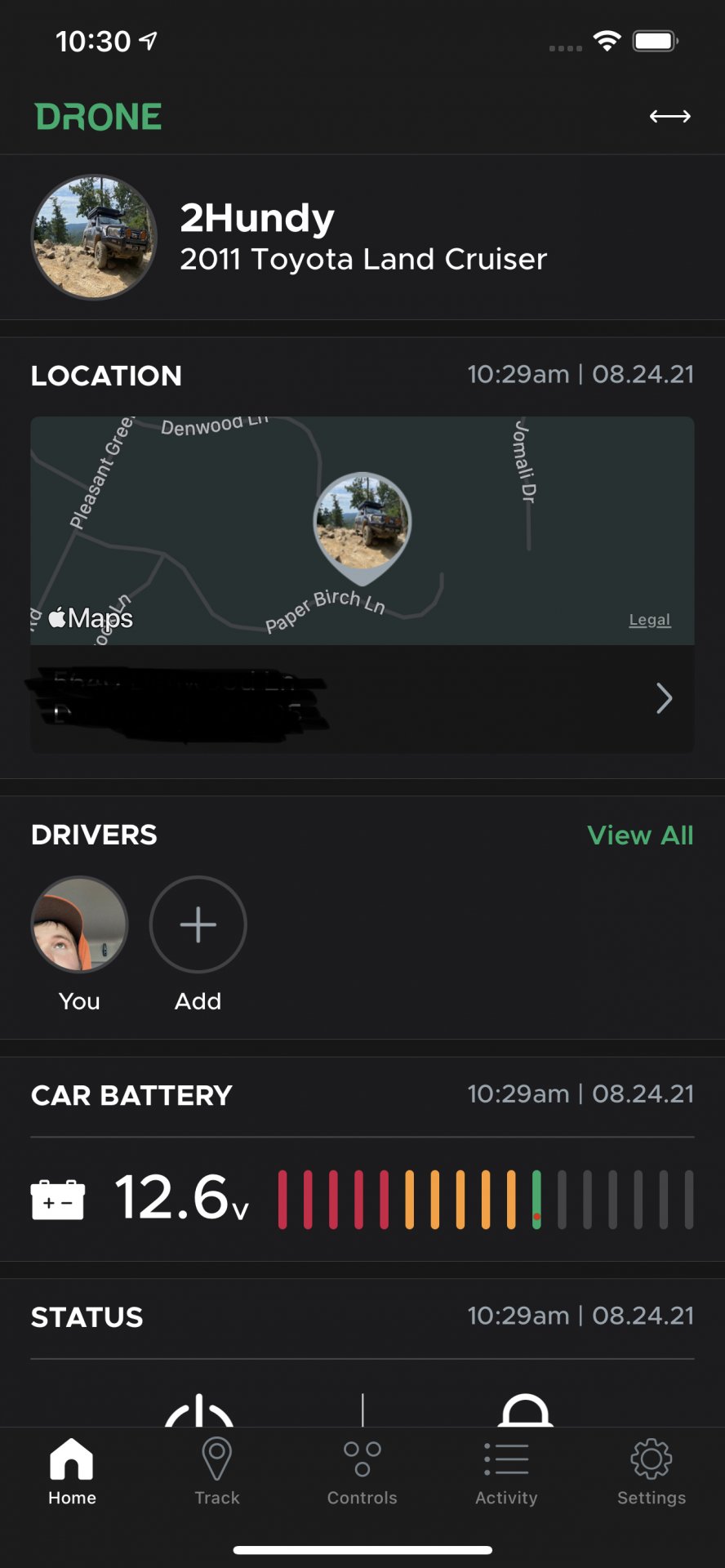Add a new driver
This screenshot has height=1568, width=725.
point(198,924)
